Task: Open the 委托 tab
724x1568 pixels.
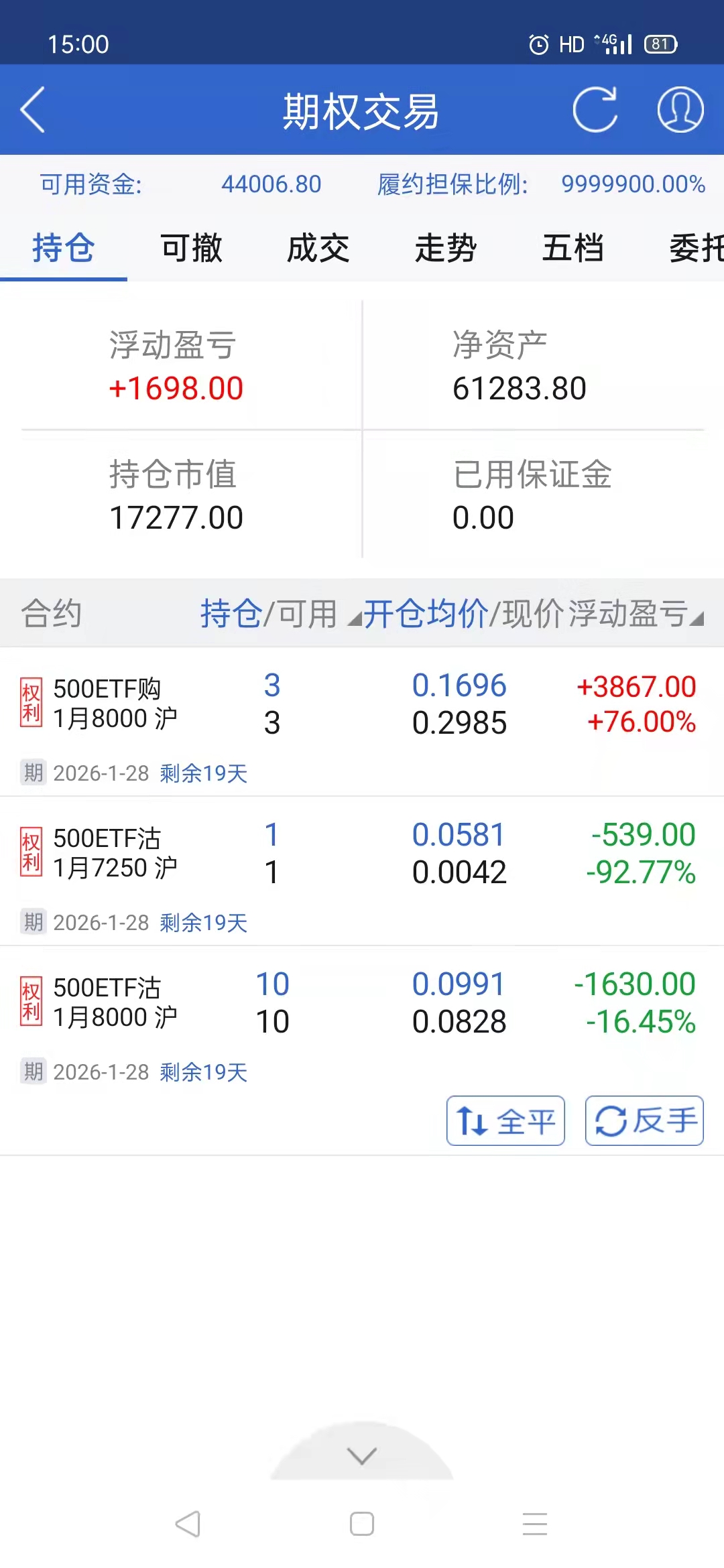Action: point(696,249)
